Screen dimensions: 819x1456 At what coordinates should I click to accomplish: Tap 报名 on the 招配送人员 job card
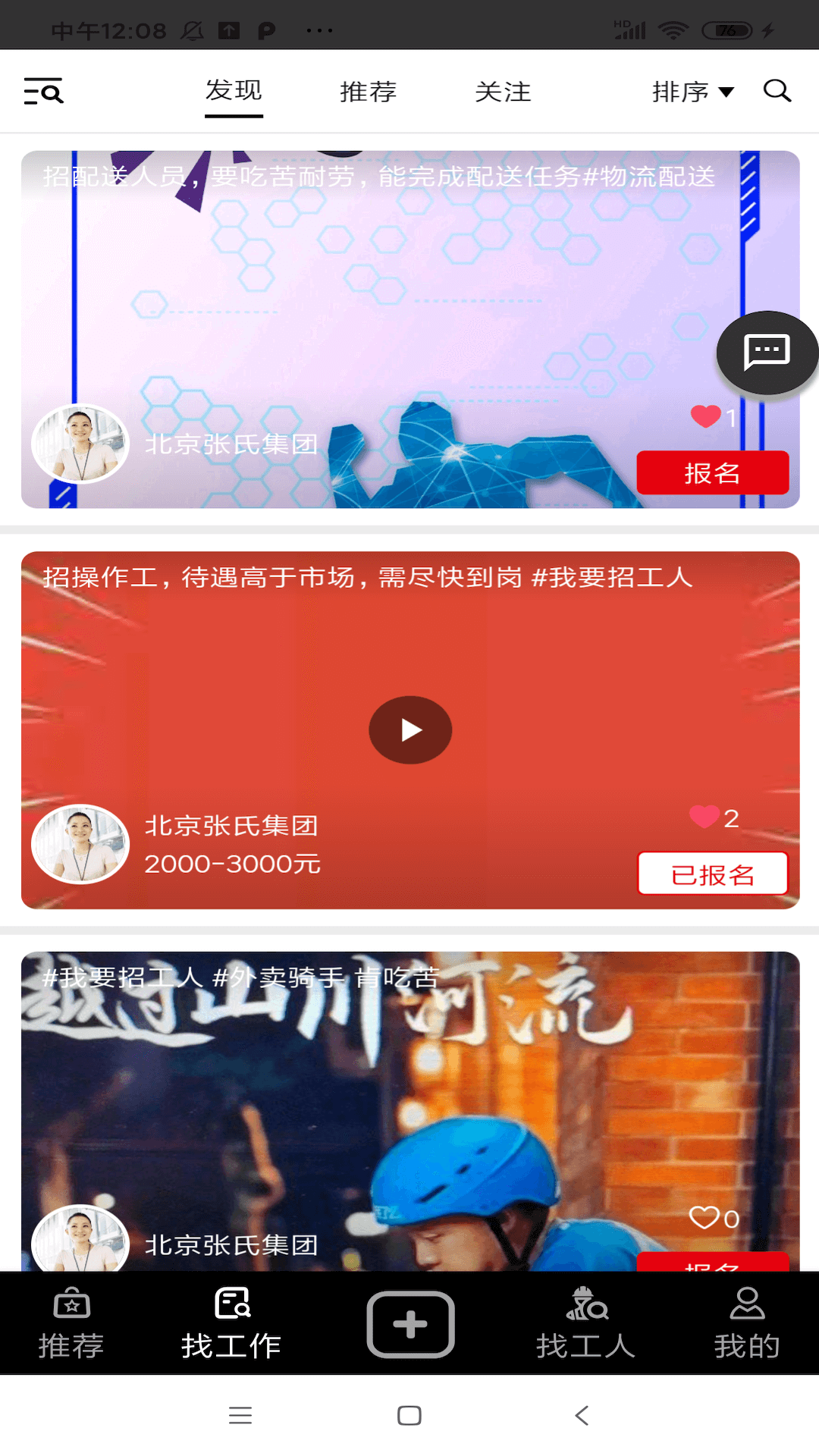pos(713,472)
